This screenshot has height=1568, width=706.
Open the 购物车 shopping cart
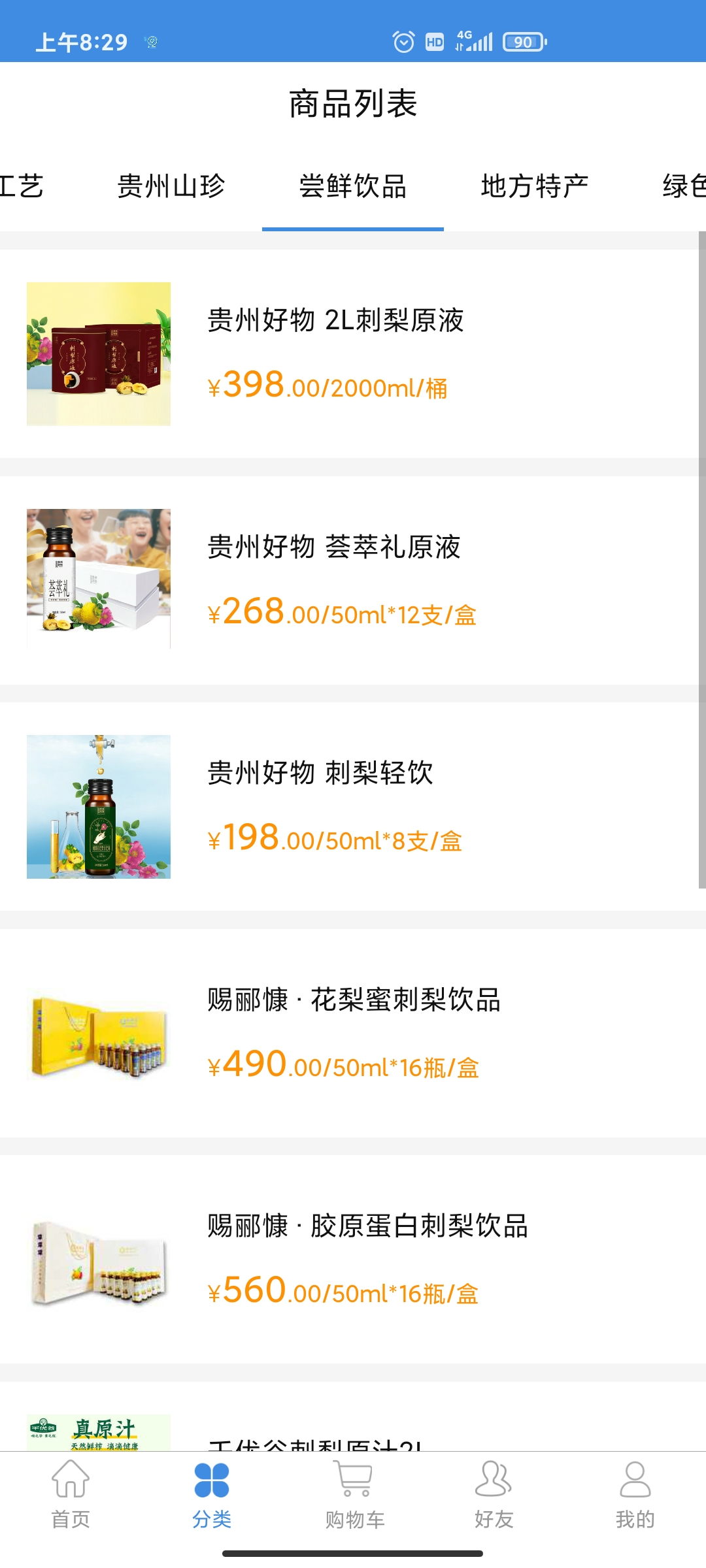pos(354,1495)
